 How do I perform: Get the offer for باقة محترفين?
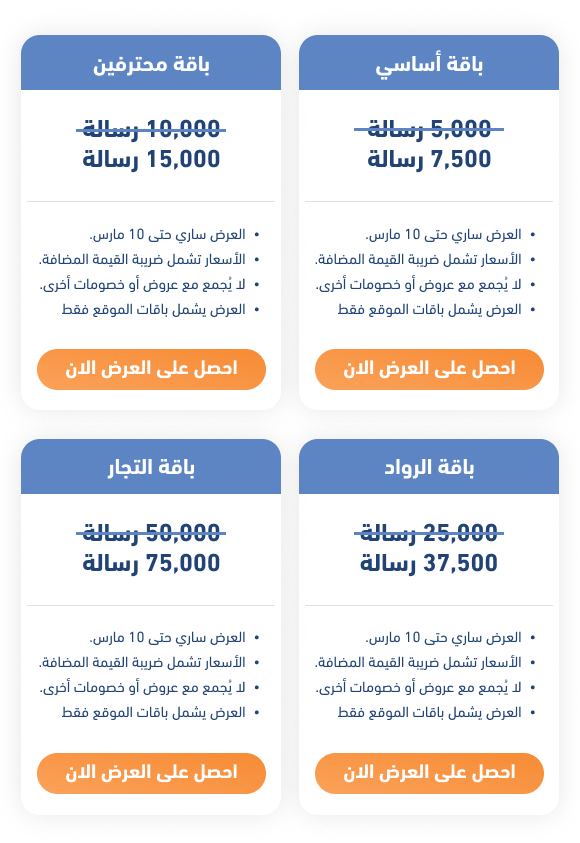(151, 369)
